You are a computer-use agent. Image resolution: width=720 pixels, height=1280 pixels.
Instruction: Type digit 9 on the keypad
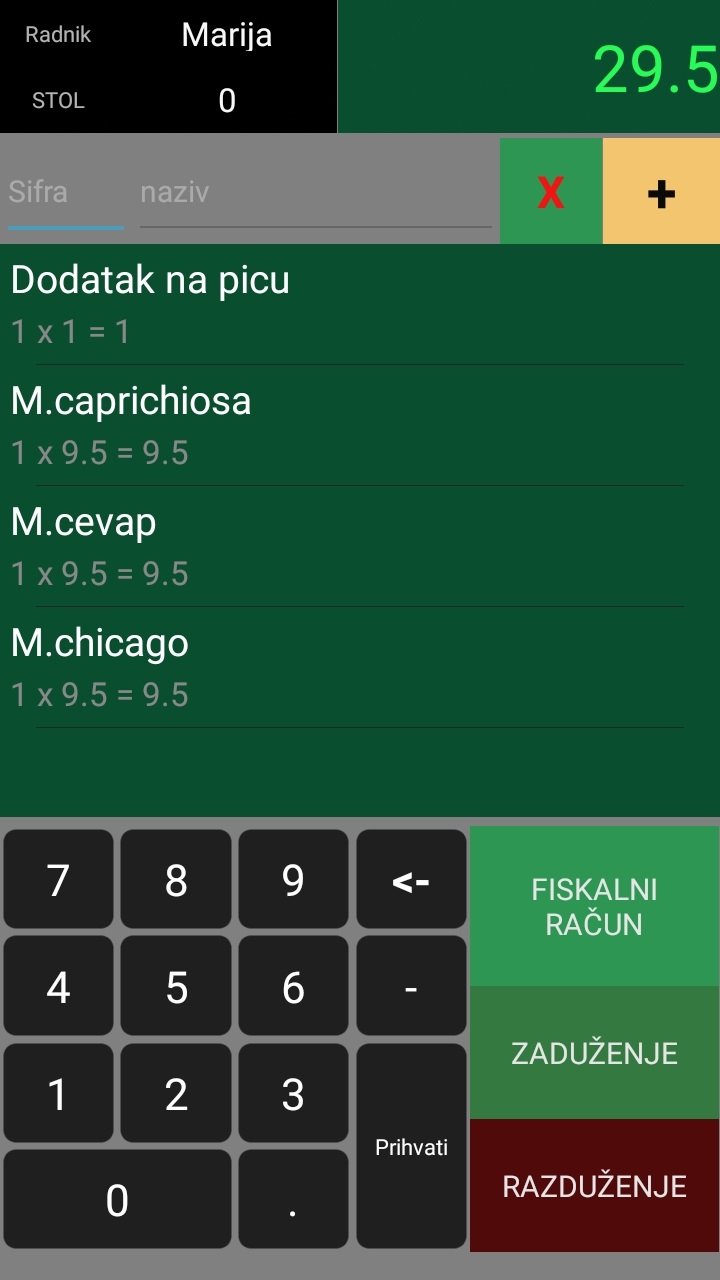pos(293,880)
